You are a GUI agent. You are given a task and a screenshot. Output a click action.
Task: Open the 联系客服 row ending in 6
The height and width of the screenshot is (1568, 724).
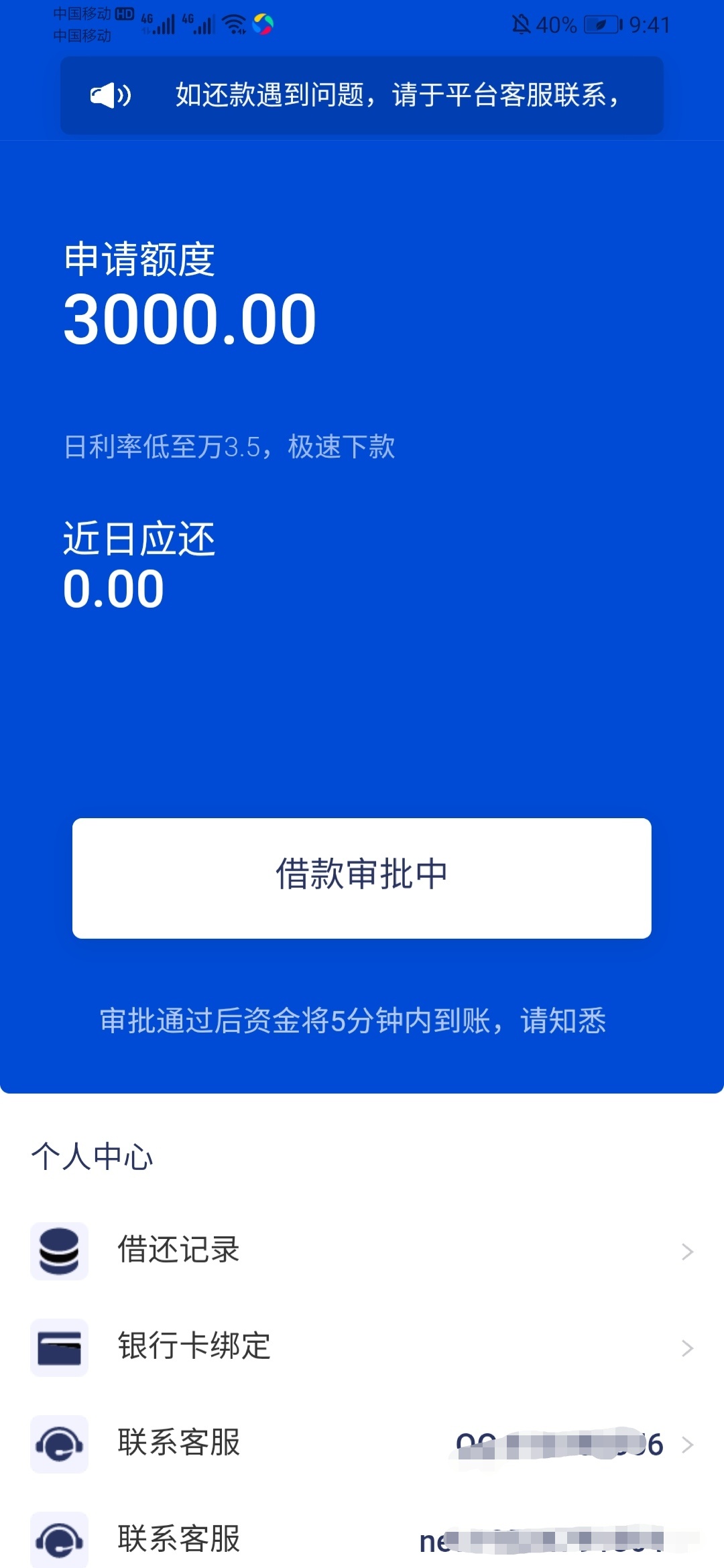point(362,1443)
